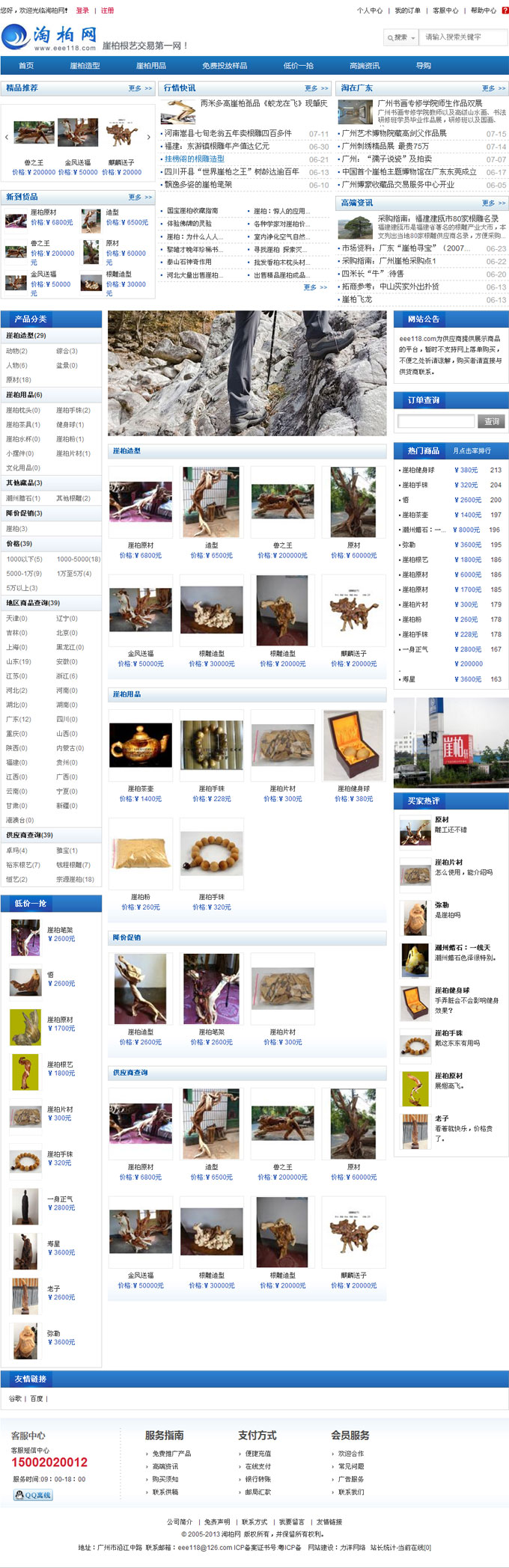Screen dimensions: 509x1568
Task: Filter products by 广东(12) region
Action: 19,719
